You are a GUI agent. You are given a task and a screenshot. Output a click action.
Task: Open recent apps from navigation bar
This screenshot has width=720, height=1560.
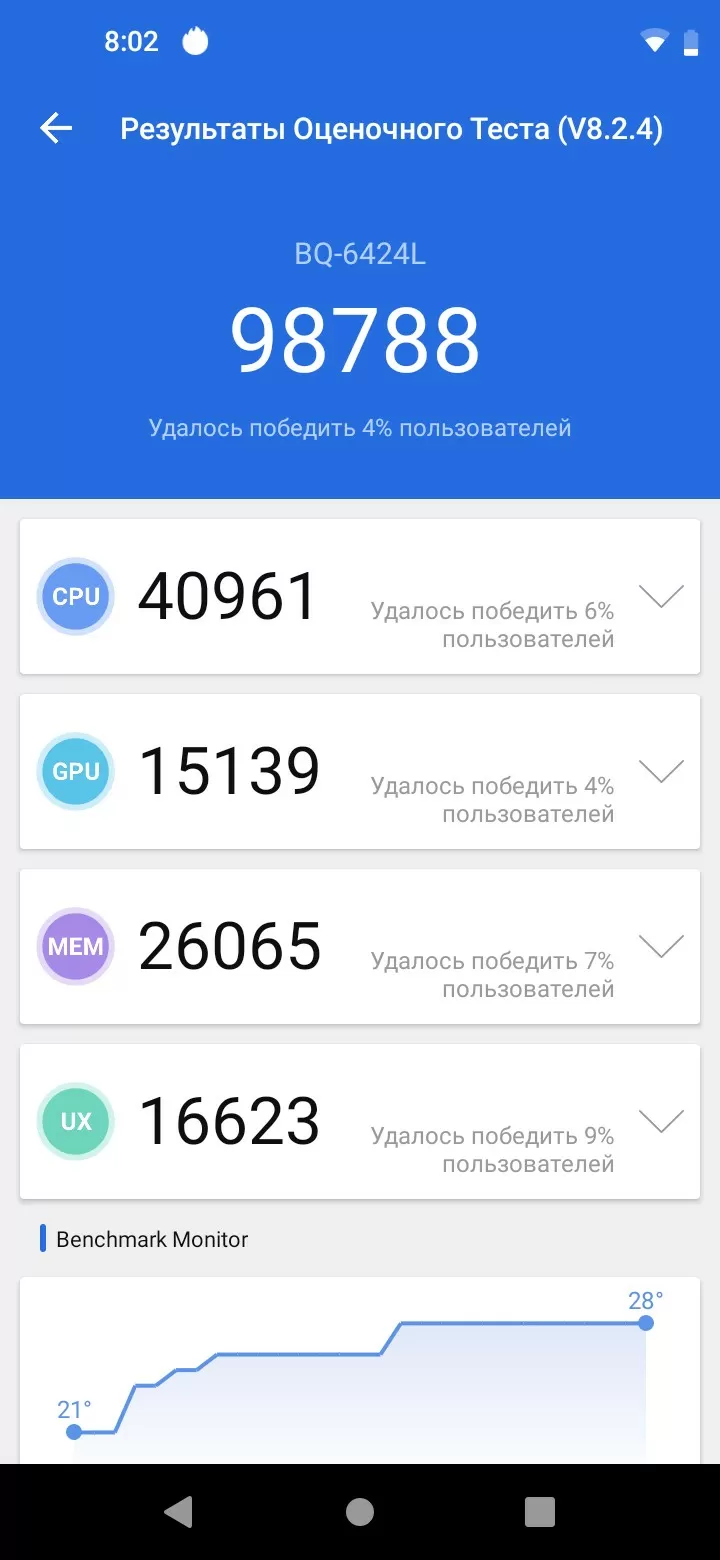point(540,1512)
